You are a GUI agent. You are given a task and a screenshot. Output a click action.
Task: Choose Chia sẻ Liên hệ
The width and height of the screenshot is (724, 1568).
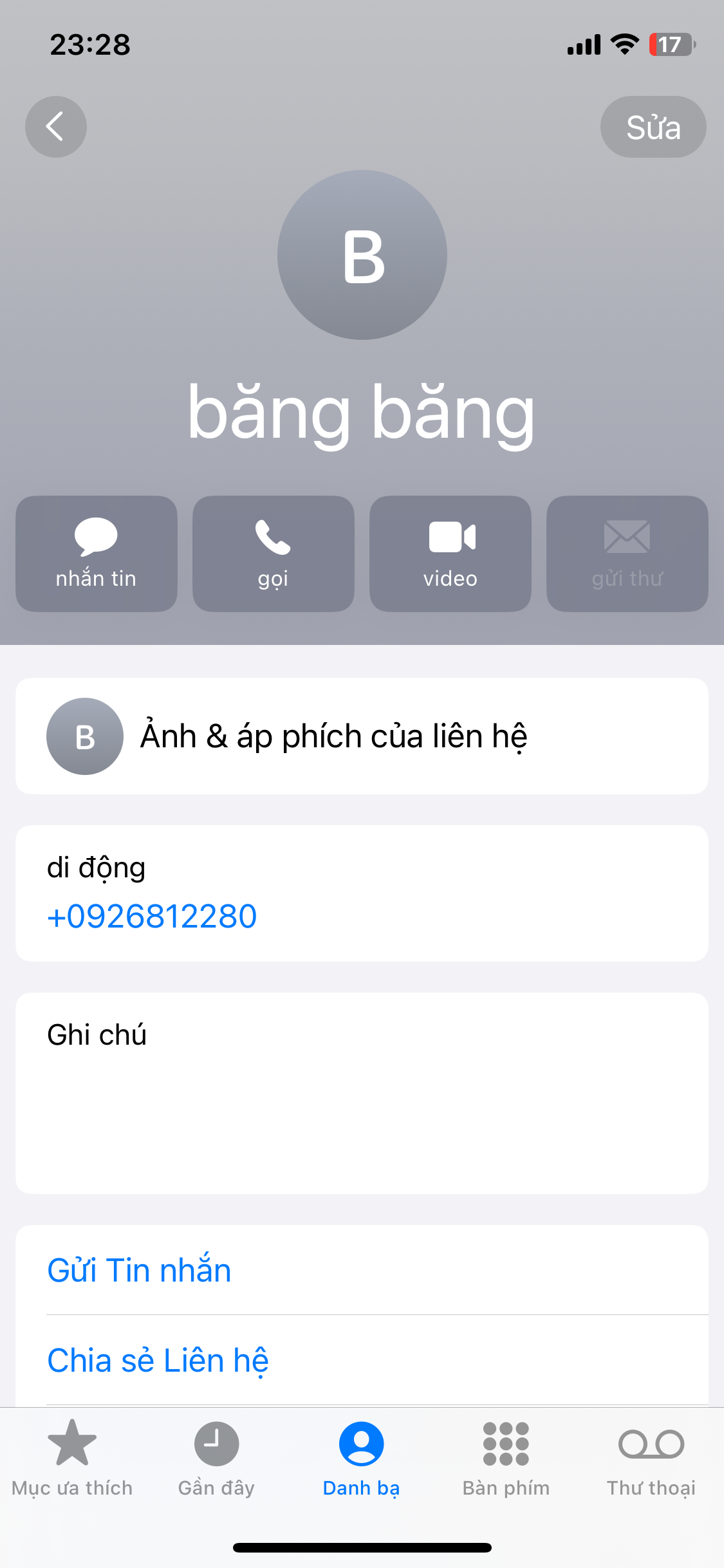[158, 1360]
